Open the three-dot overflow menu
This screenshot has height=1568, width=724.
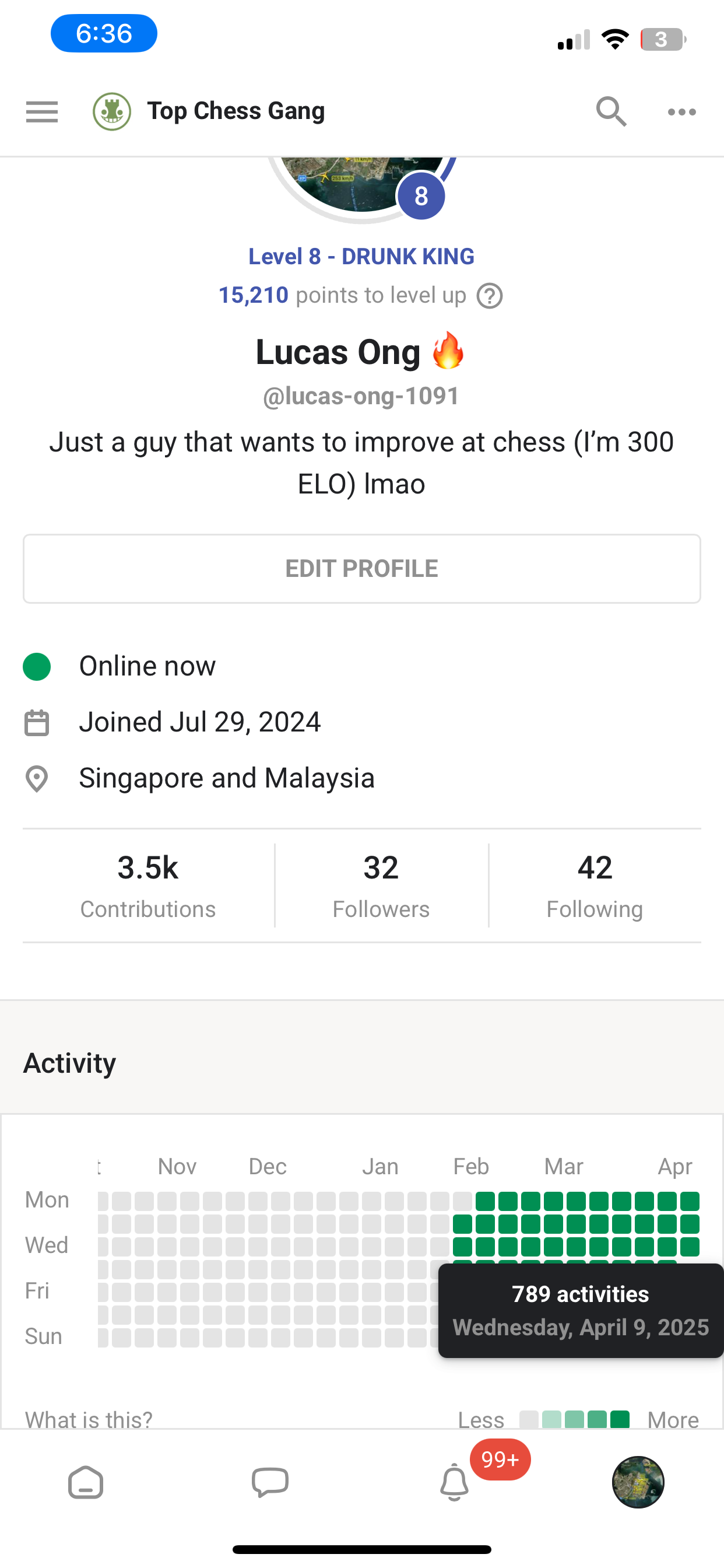(x=681, y=112)
